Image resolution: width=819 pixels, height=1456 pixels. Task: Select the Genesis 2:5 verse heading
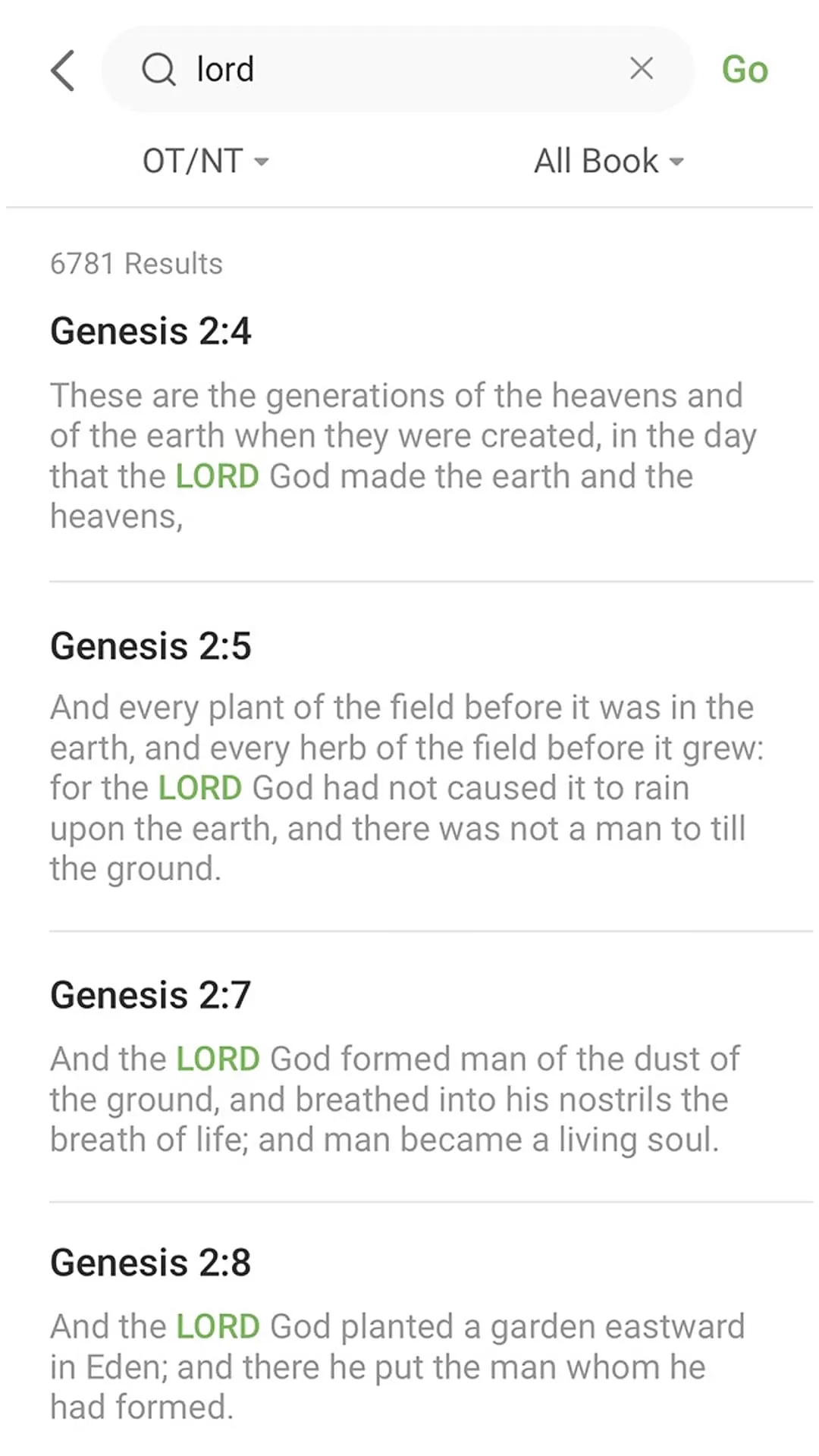pyautogui.click(x=150, y=645)
